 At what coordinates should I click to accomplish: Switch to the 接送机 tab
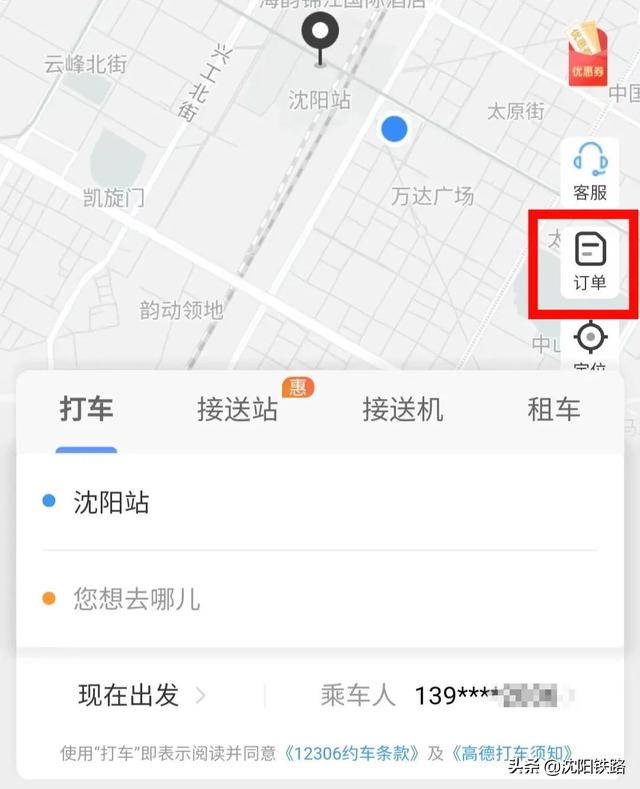pyautogui.click(x=402, y=409)
